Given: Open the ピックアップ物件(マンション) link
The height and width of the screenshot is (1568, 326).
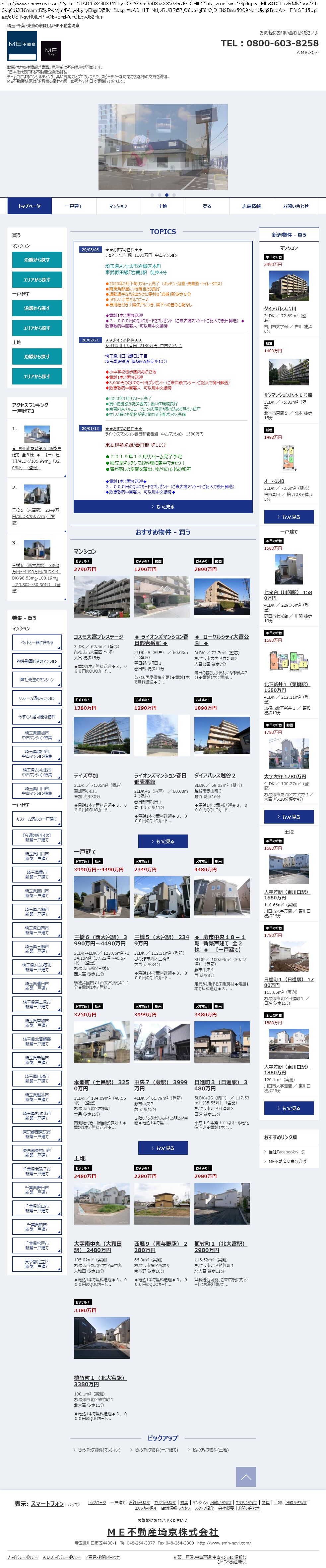Looking at the screenshot, I should pyautogui.click(x=99, y=1450).
